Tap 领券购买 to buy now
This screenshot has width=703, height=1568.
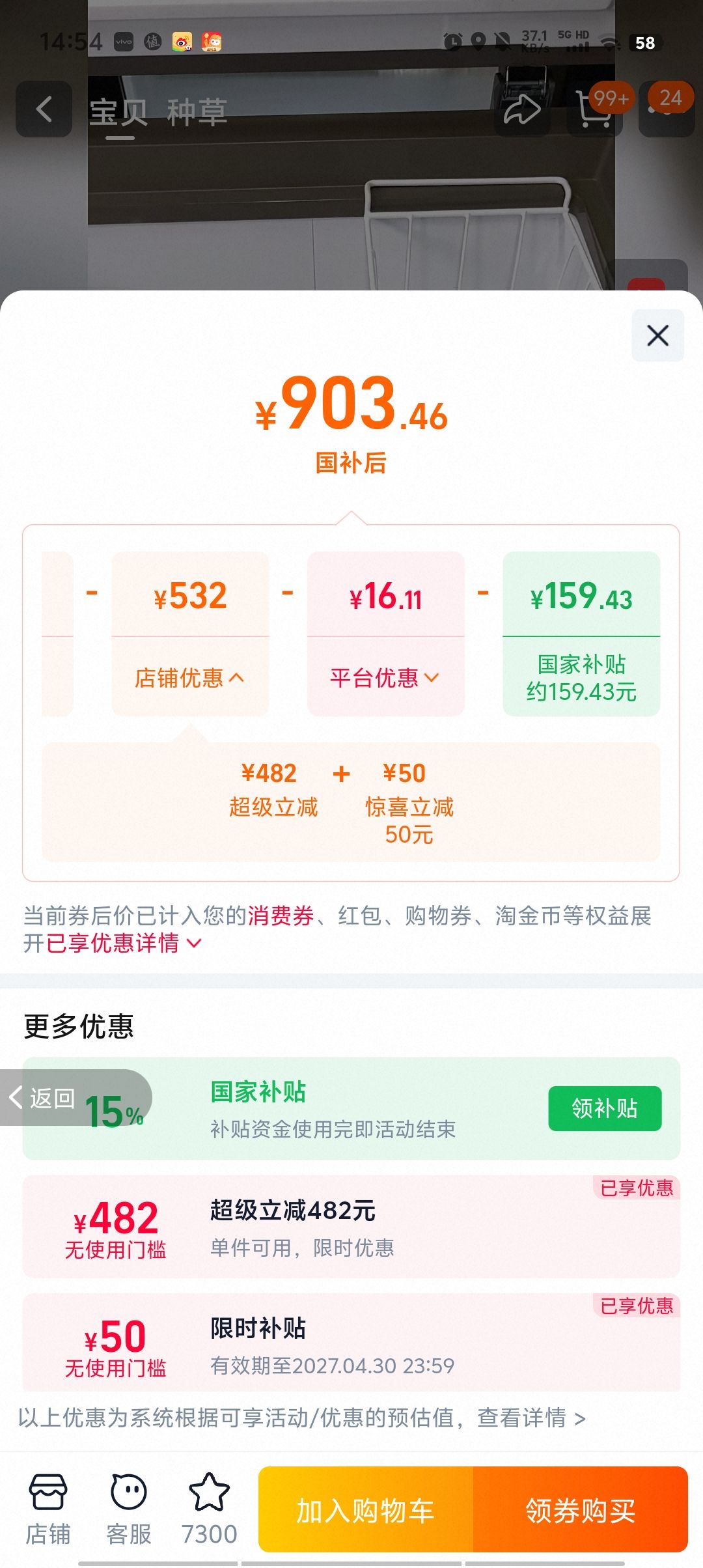click(581, 1510)
